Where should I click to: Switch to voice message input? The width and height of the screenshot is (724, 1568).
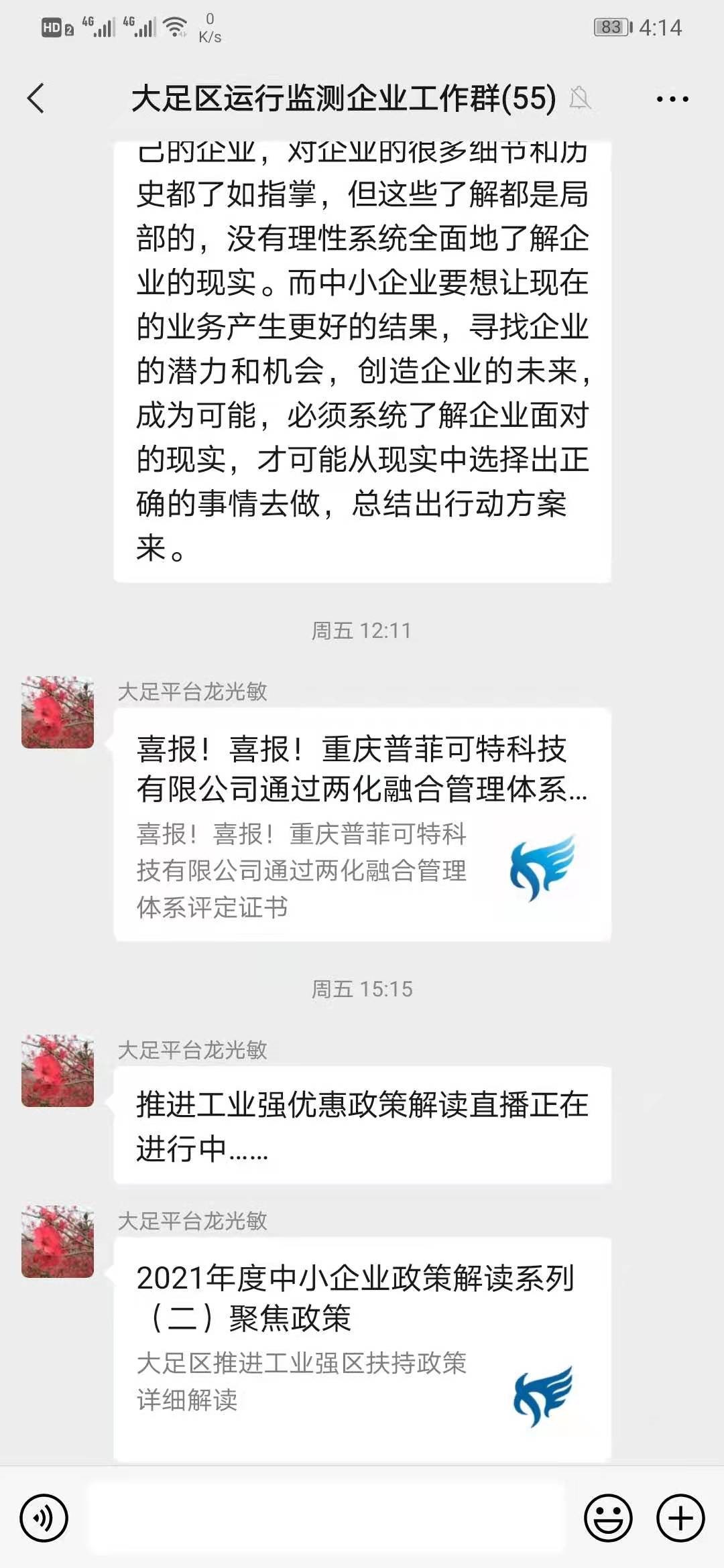(x=44, y=1518)
